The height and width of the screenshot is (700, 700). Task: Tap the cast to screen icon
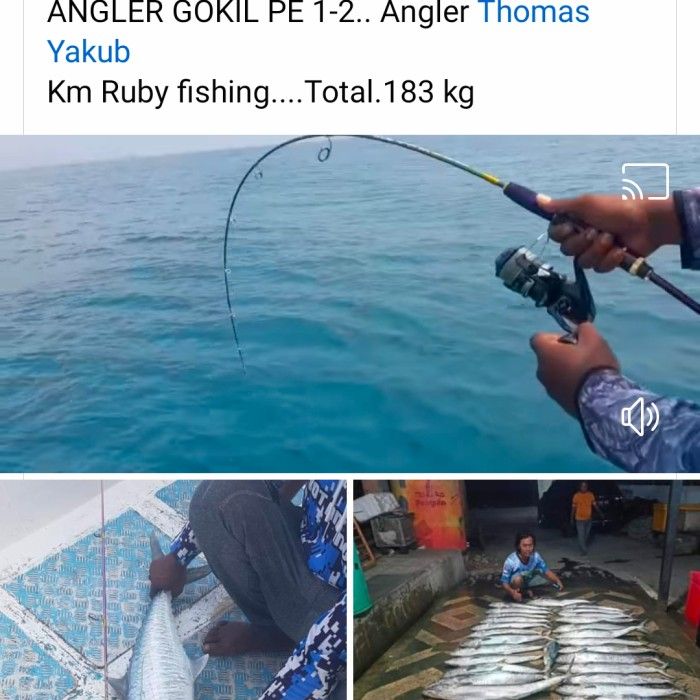pos(645,181)
